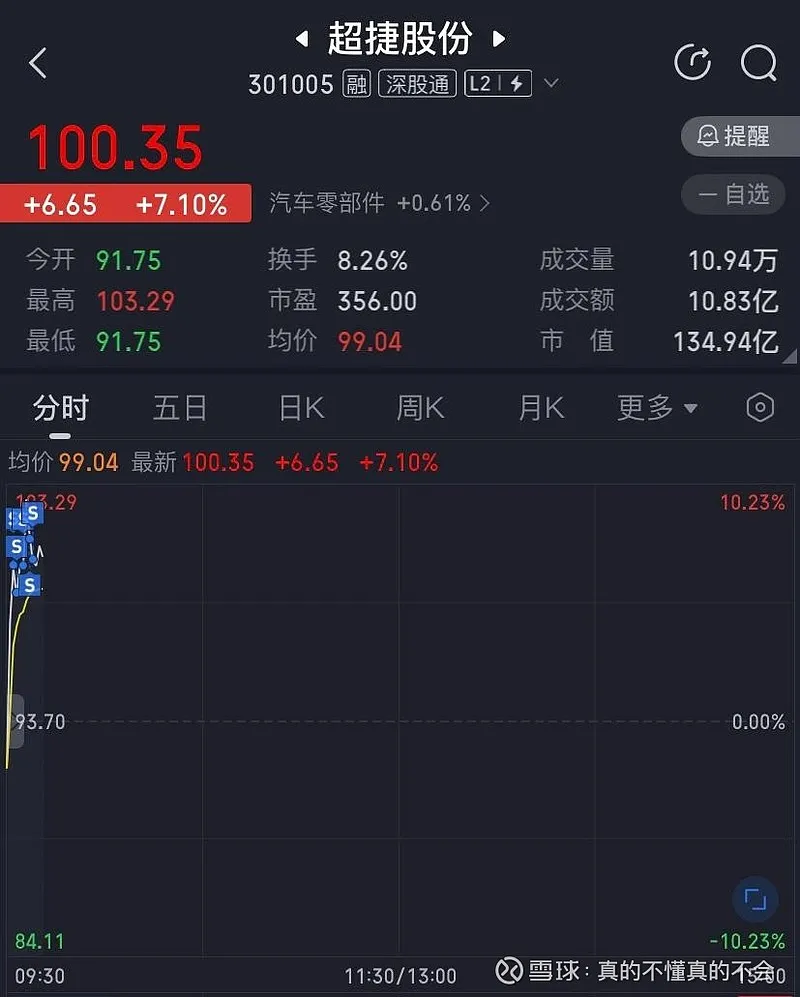Open the 汽车零部件 sector link

tap(379, 203)
